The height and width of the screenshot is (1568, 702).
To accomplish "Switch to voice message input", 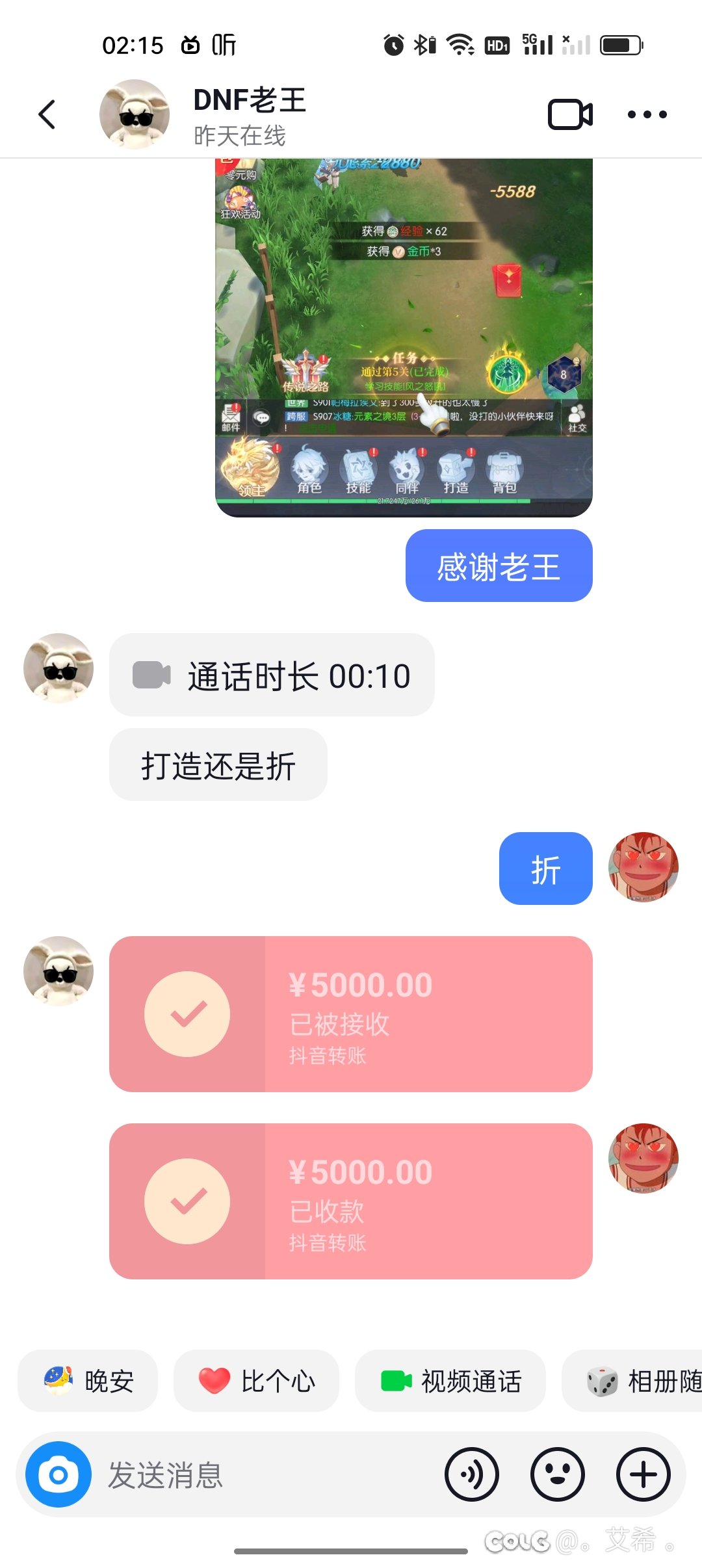I will pos(472,1474).
